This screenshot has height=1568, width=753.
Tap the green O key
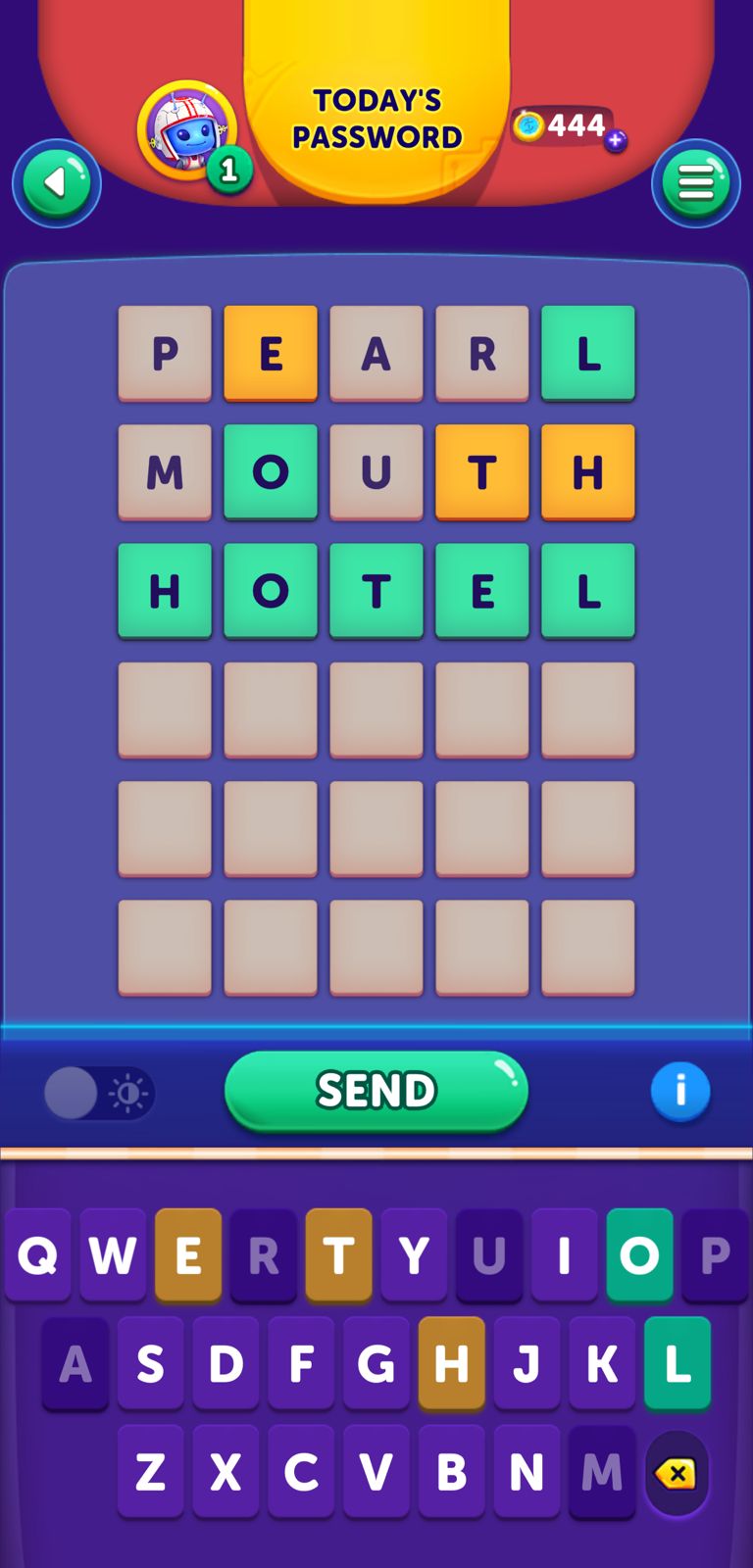(x=639, y=1254)
